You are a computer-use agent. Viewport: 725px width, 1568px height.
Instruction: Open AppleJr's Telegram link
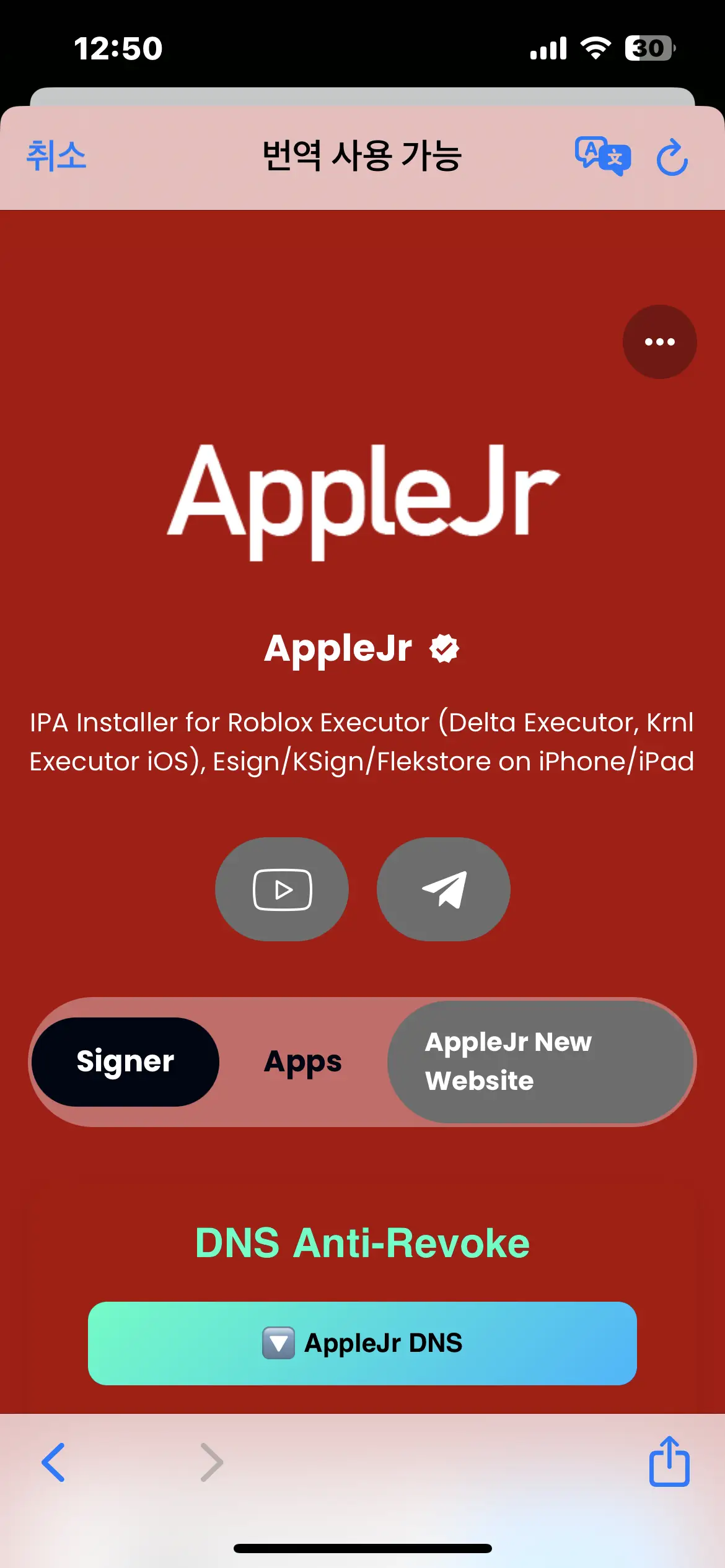444,889
